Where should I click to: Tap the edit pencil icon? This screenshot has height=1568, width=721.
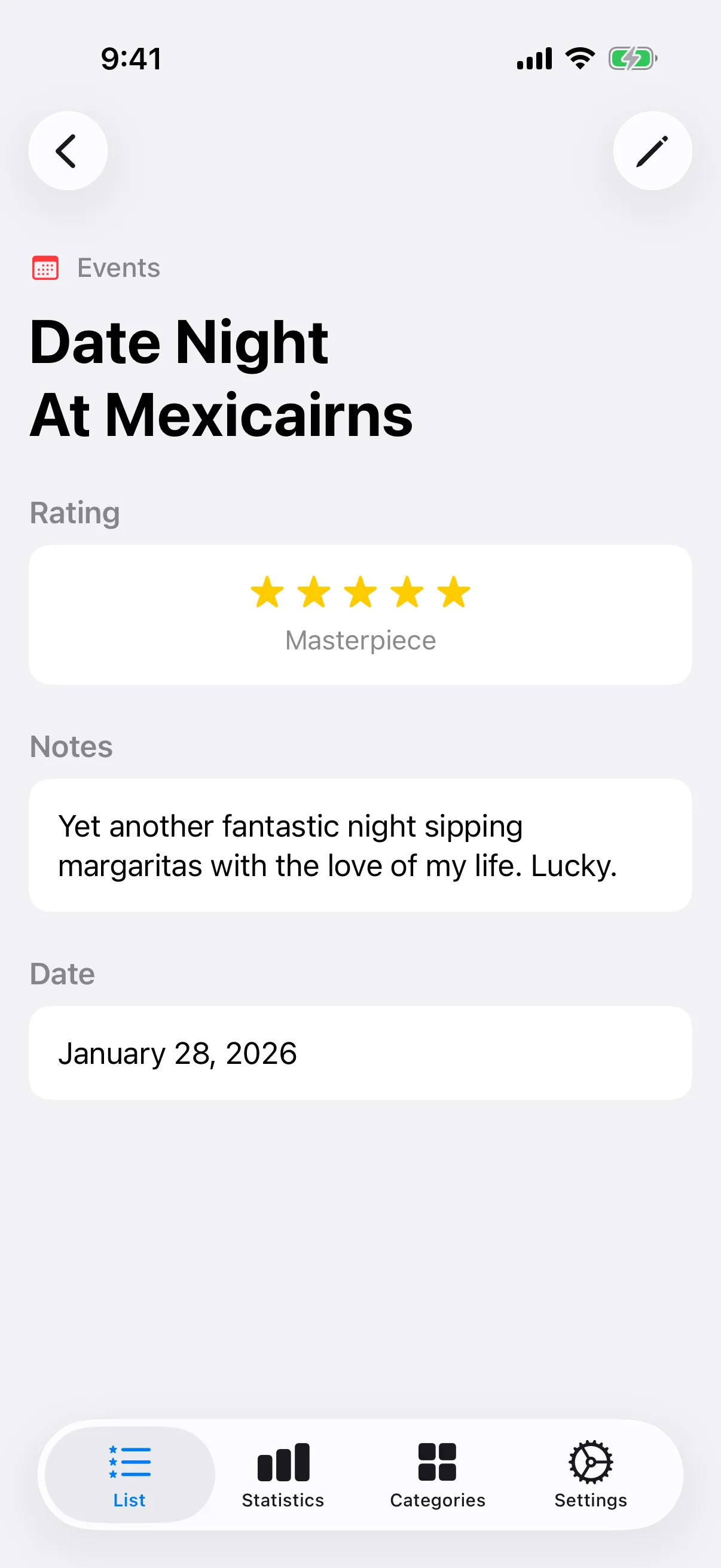click(x=652, y=150)
